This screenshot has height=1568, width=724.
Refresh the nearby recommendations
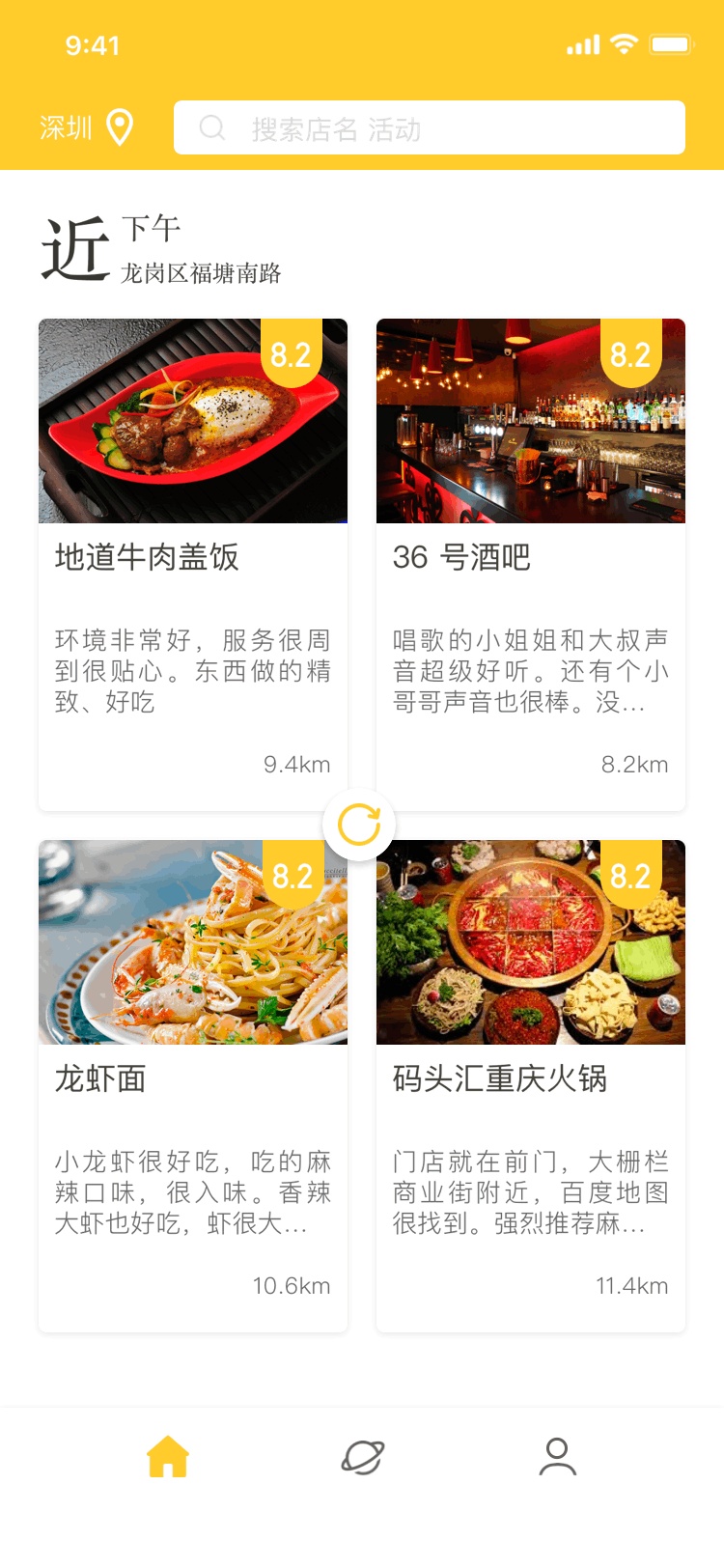[x=359, y=826]
